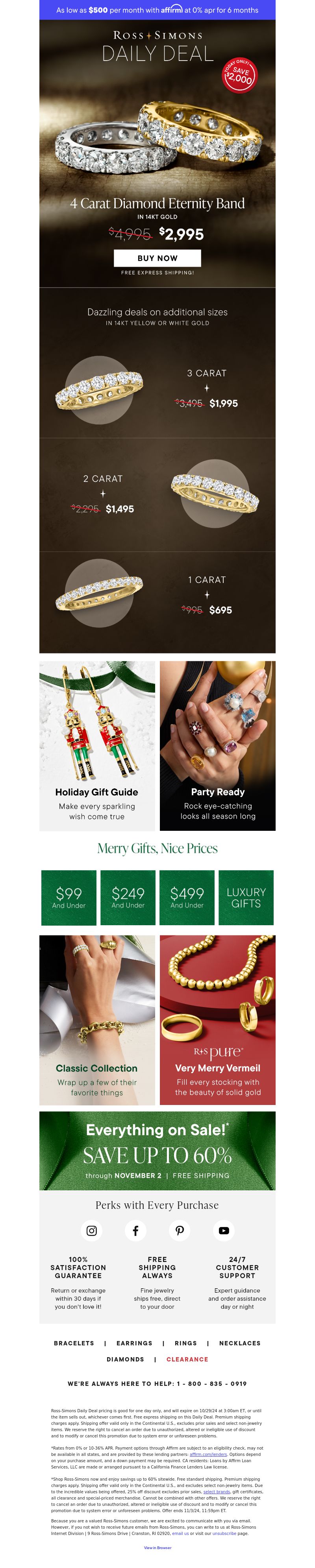Open the Classic Collection tile

tap(97, 1020)
